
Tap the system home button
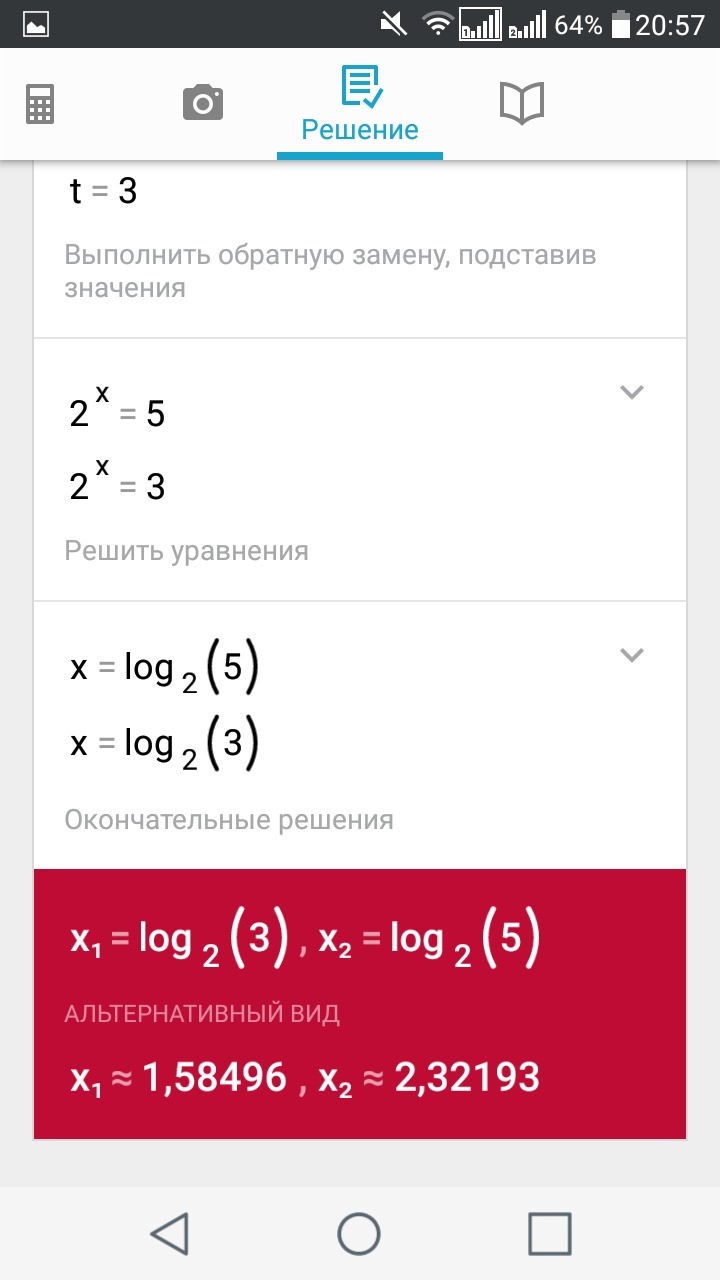pos(359,1233)
